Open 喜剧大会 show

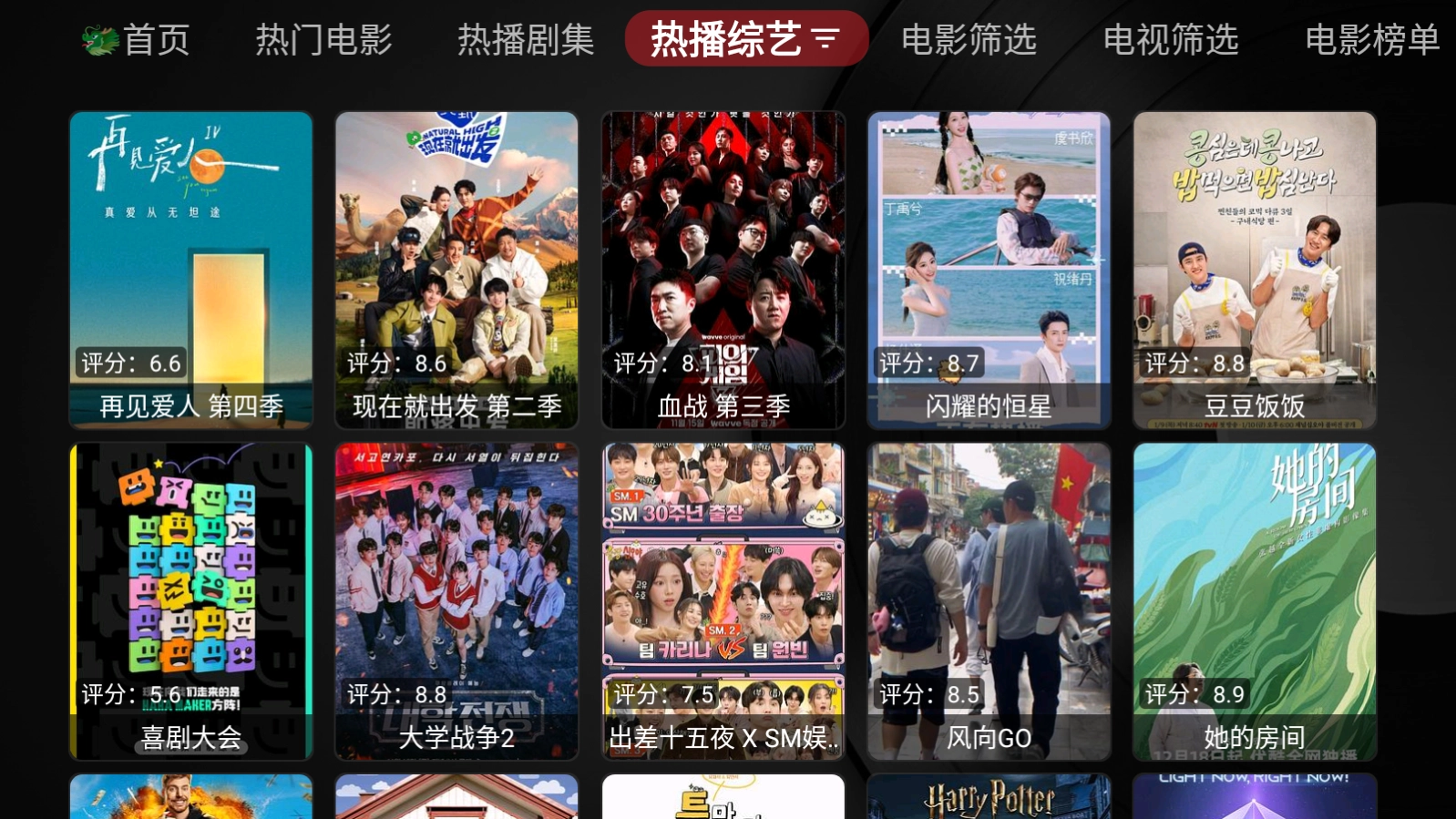(x=191, y=601)
